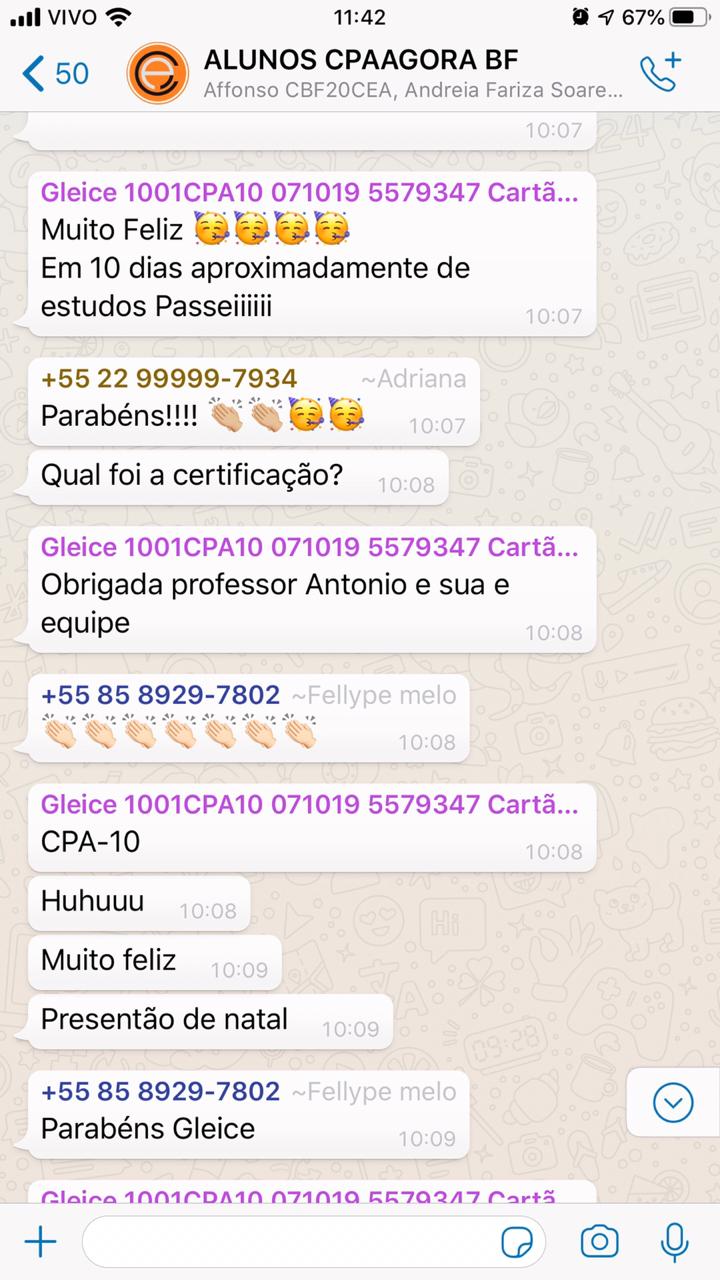
Task: Open Fellype melo's number above 'Parabéns Gleice'
Action: pyautogui.click(x=160, y=1091)
